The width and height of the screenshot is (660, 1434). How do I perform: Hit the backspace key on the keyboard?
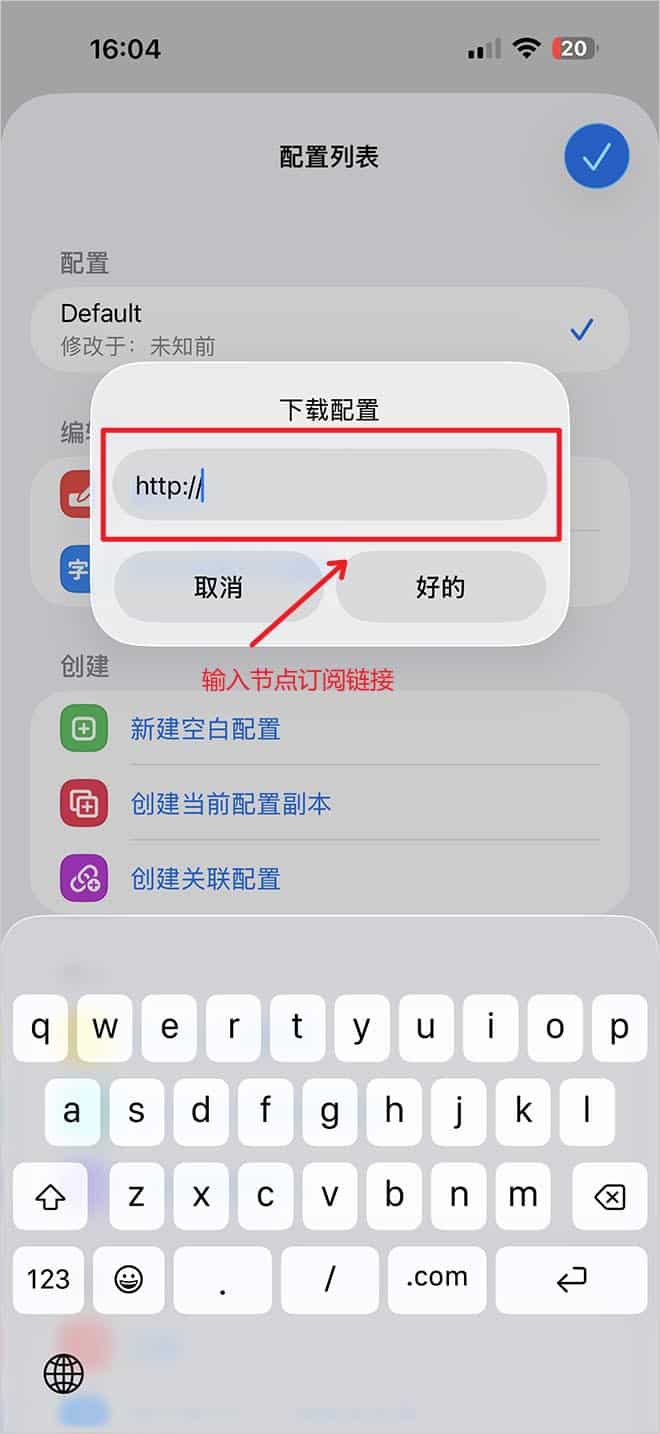pos(608,1196)
